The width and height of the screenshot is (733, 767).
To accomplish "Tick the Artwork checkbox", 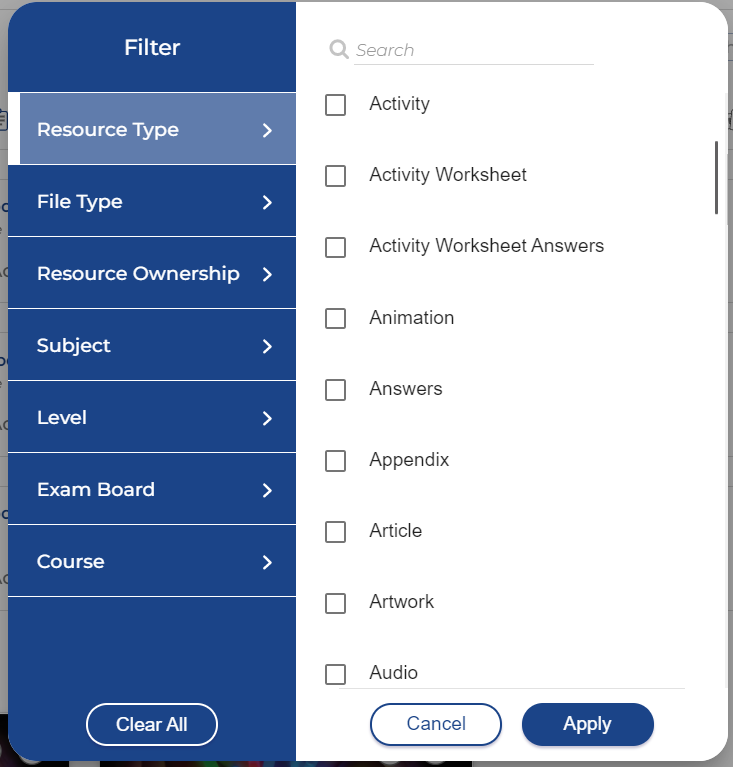I will pos(336,602).
